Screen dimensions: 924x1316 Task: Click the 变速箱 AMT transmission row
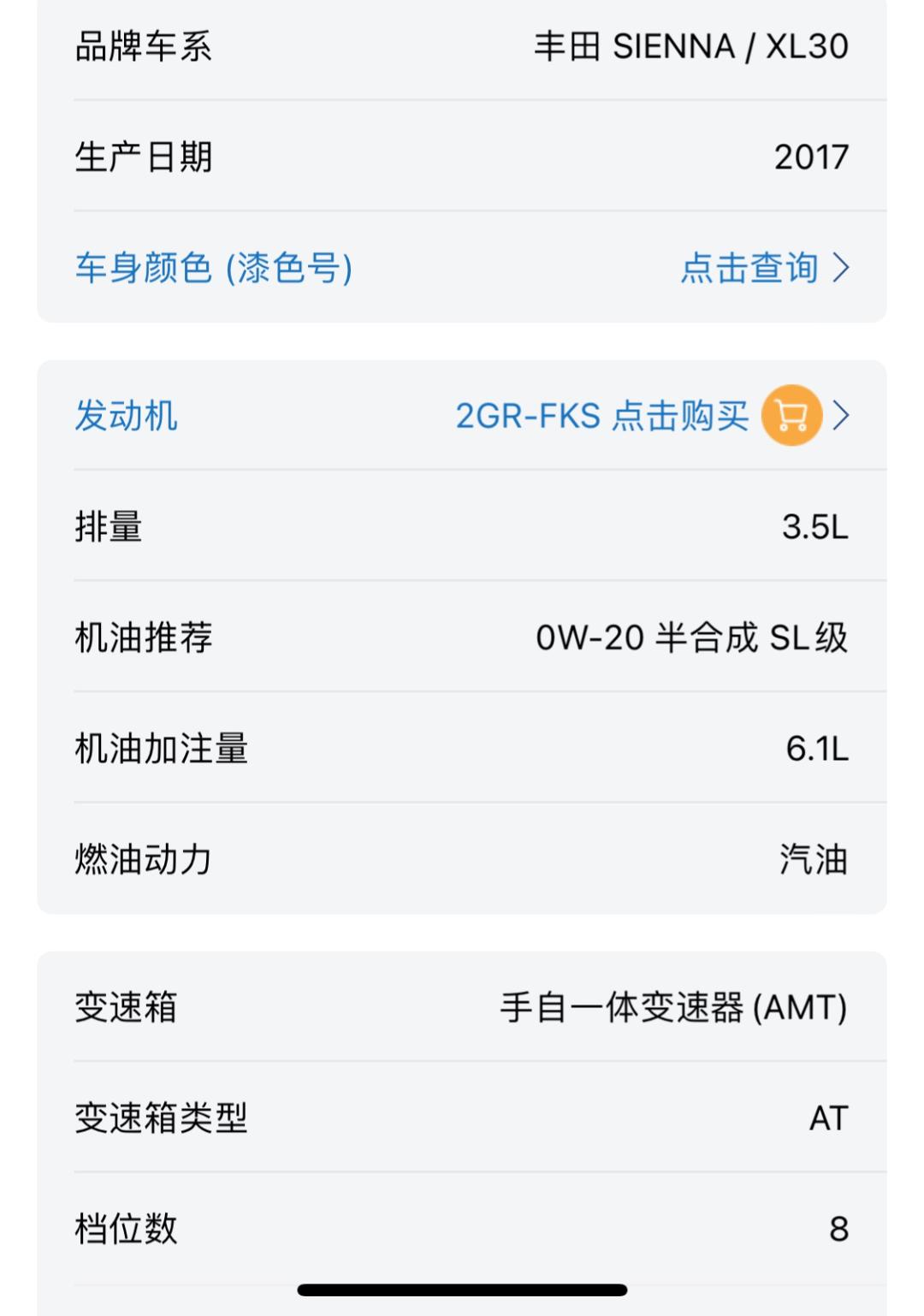462,1010
